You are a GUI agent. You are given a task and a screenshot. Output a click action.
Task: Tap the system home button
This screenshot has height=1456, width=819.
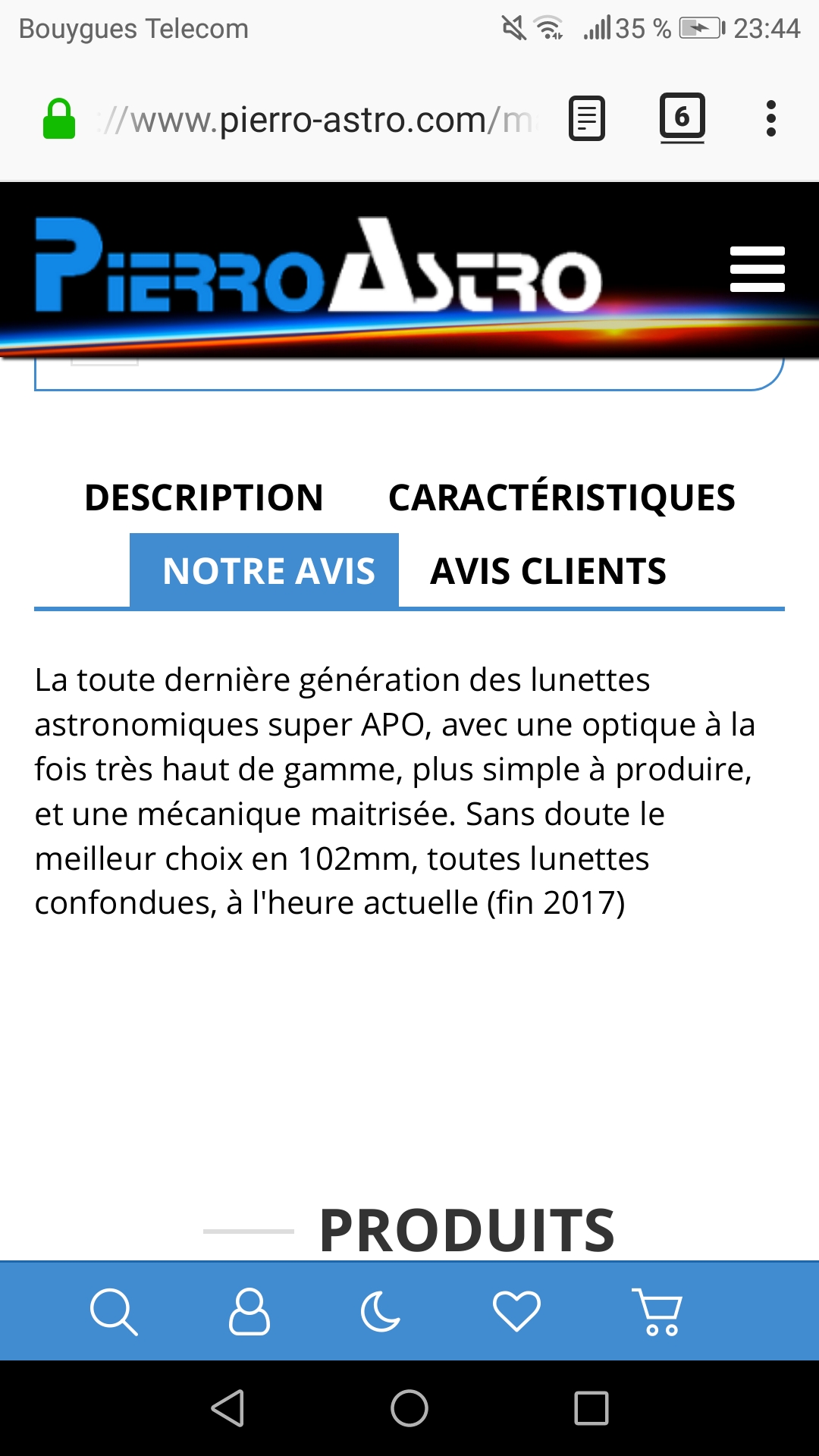409,1408
